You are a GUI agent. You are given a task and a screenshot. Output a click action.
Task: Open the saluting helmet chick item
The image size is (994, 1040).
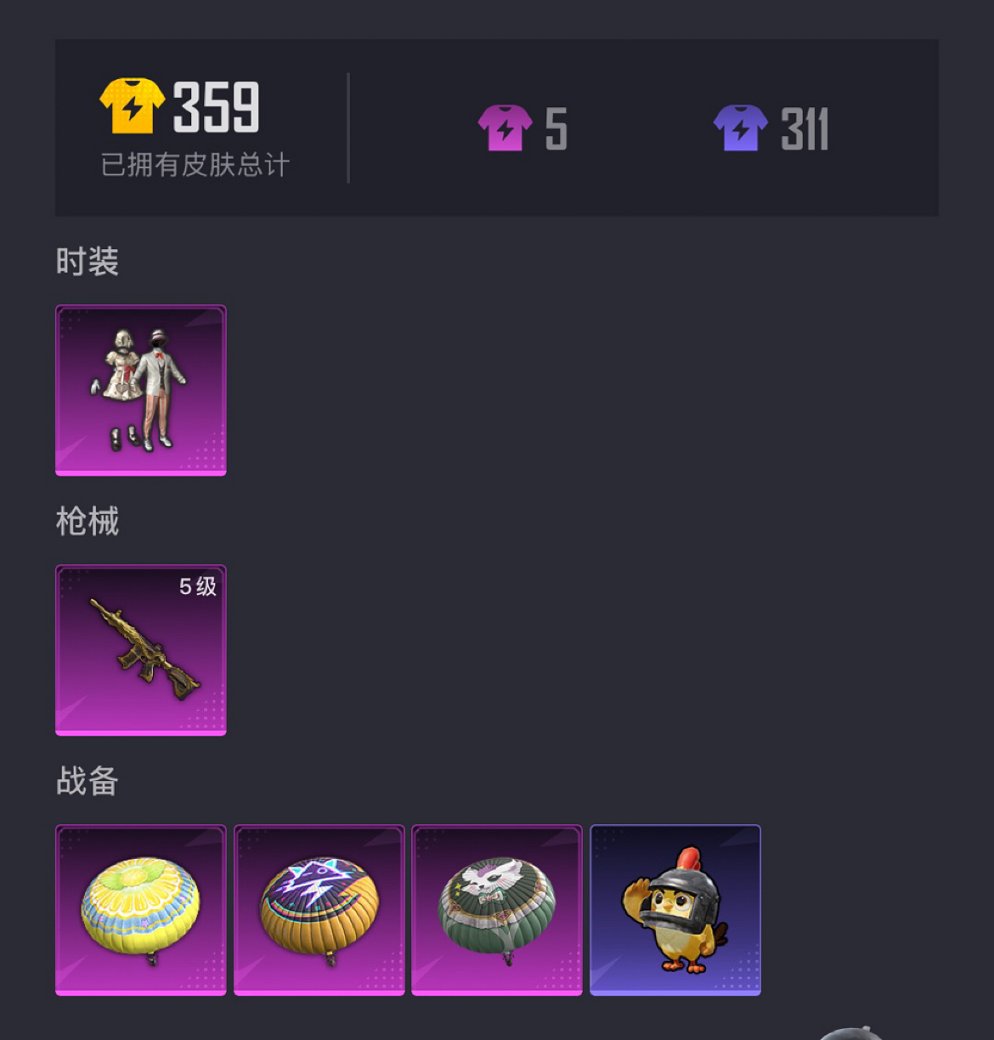point(675,910)
